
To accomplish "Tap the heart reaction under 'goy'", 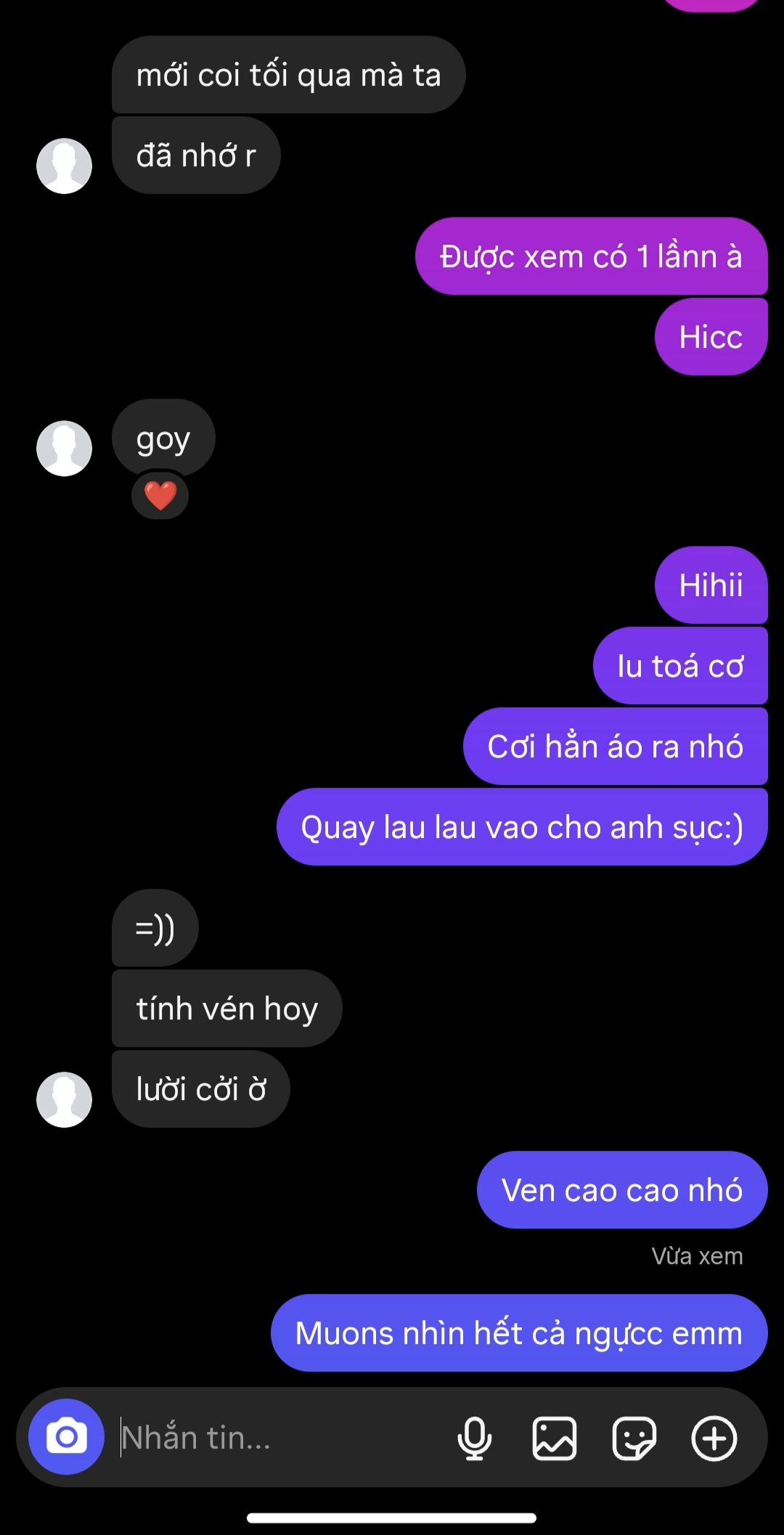I will 160,496.
